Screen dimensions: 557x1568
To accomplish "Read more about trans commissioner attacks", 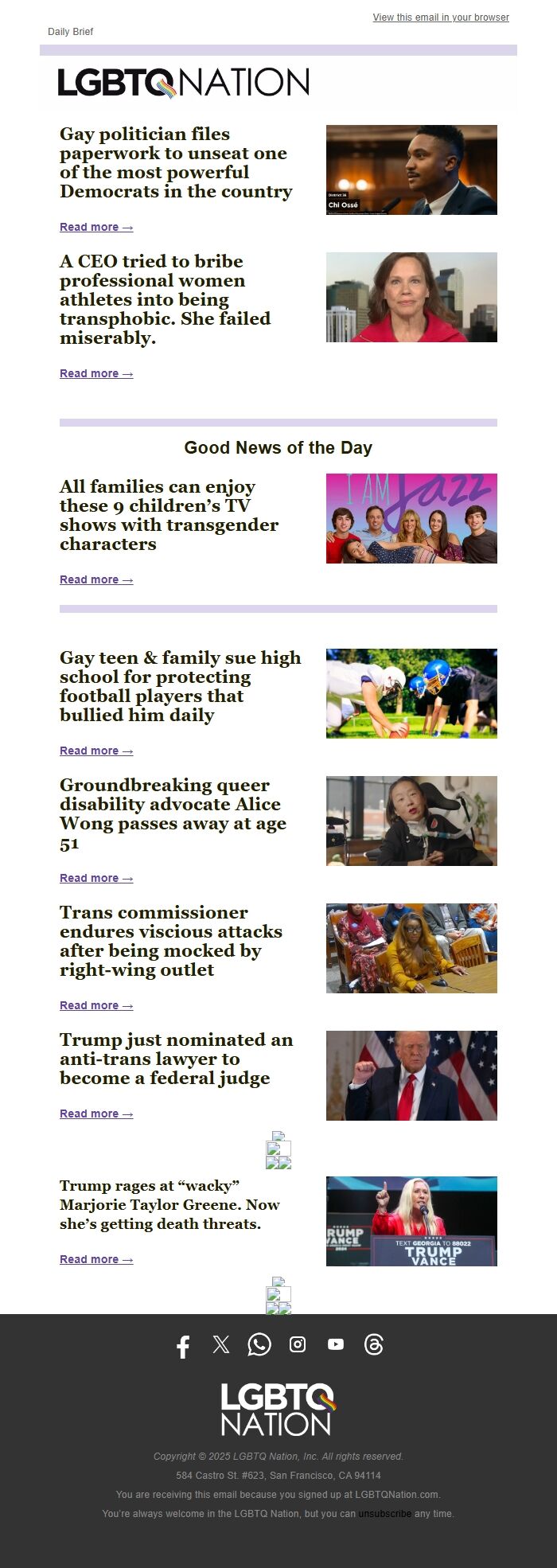I will (x=96, y=1006).
